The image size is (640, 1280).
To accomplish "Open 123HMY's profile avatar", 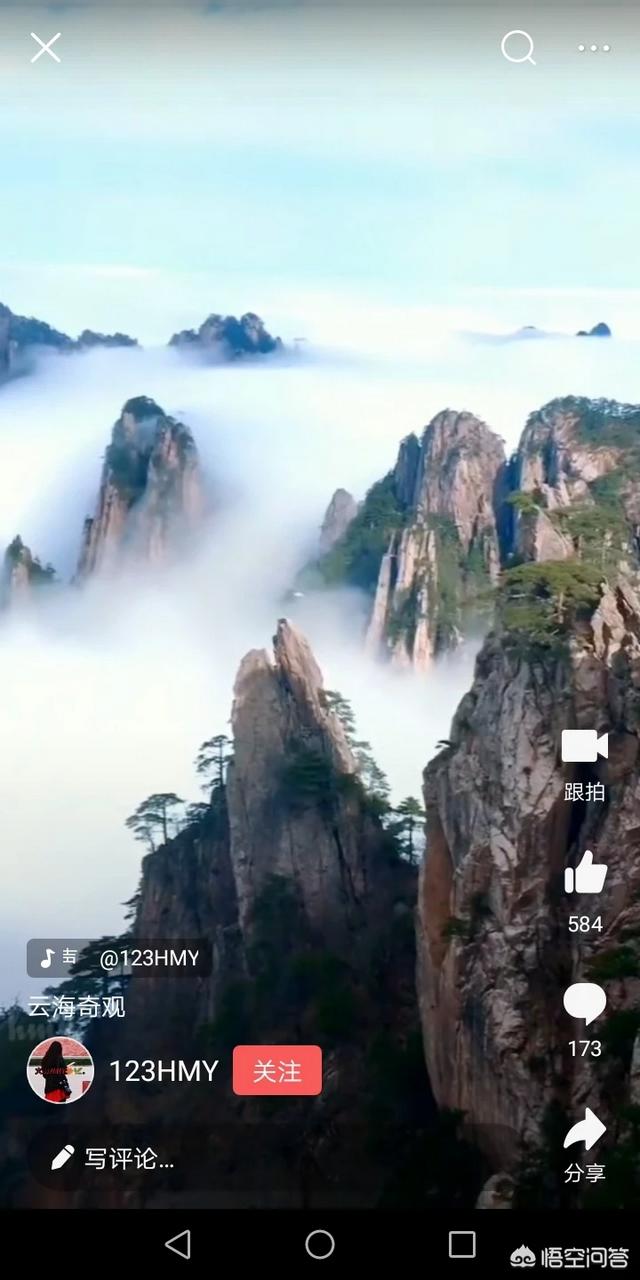I will tap(60, 1070).
